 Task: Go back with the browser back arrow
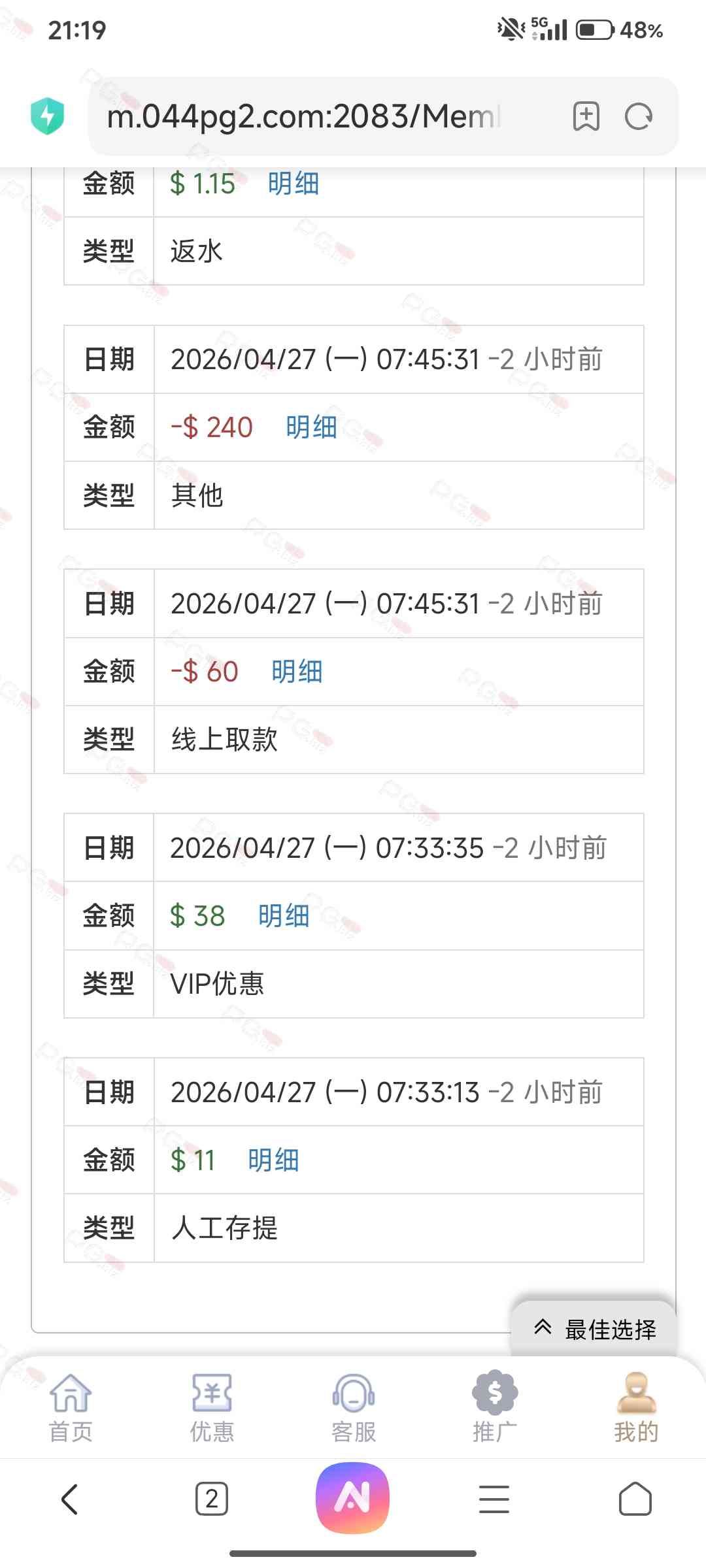pos(70,1499)
